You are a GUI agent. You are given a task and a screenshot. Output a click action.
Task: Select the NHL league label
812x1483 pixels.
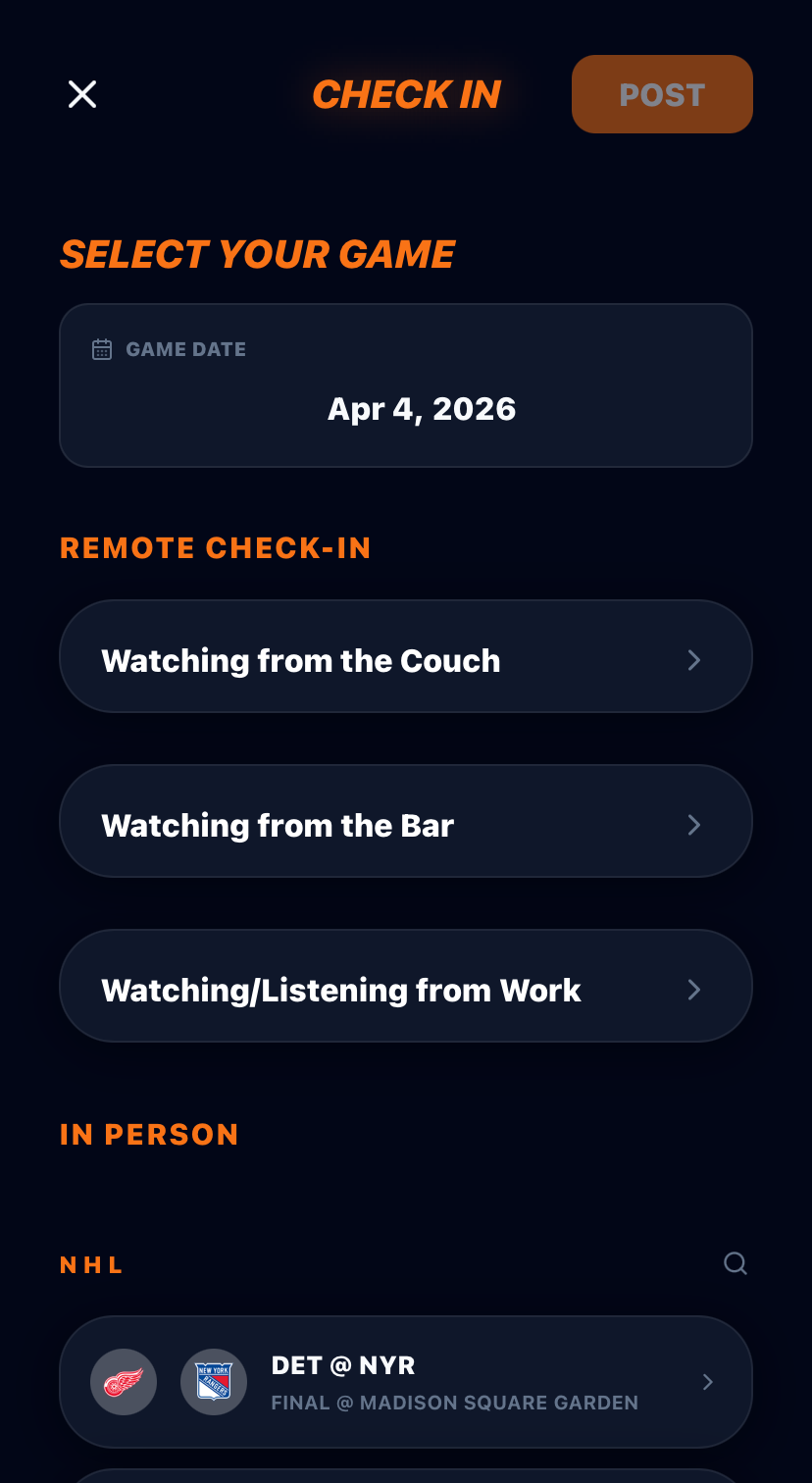click(90, 1264)
